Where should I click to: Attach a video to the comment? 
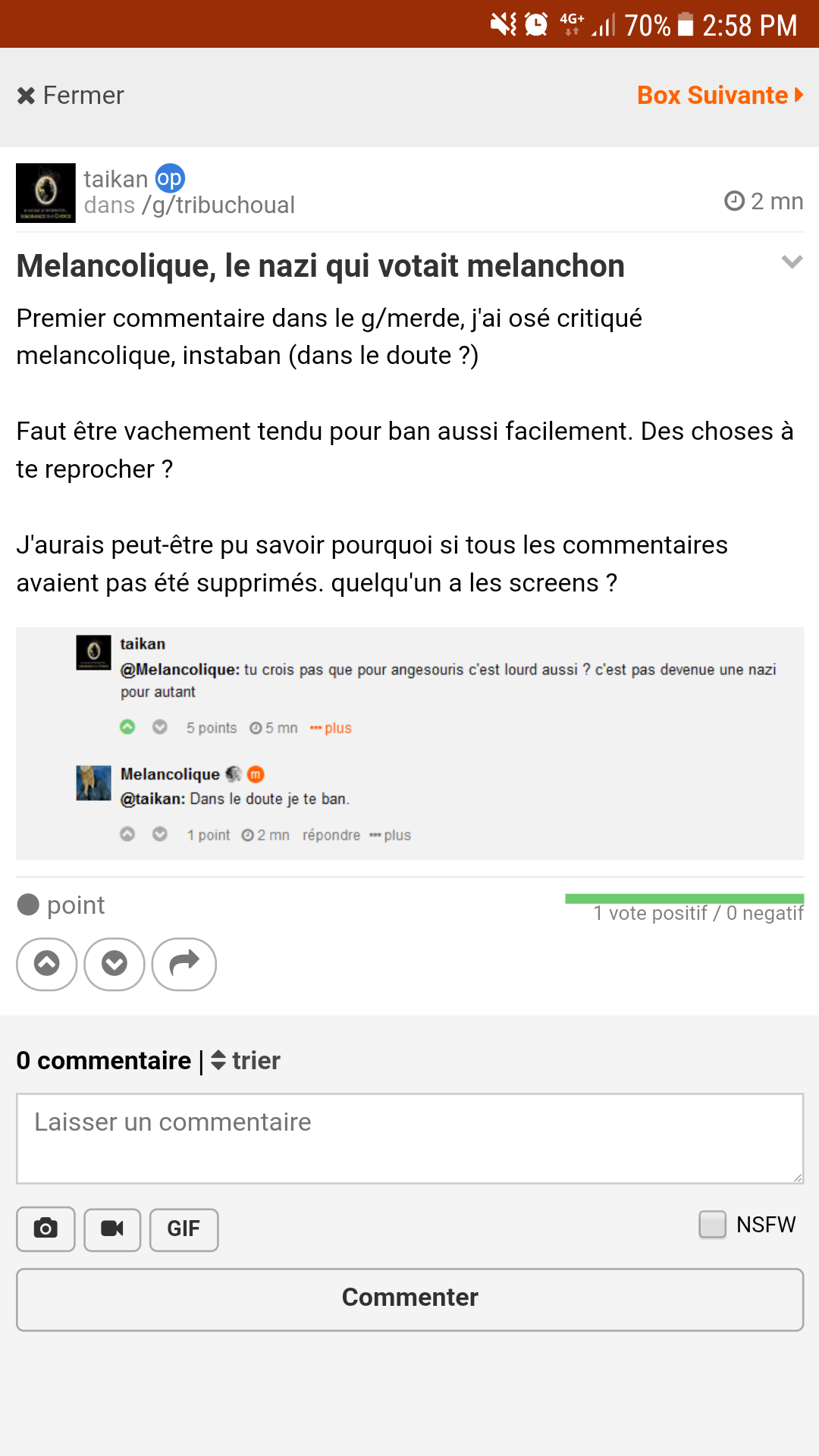(x=112, y=1228)
